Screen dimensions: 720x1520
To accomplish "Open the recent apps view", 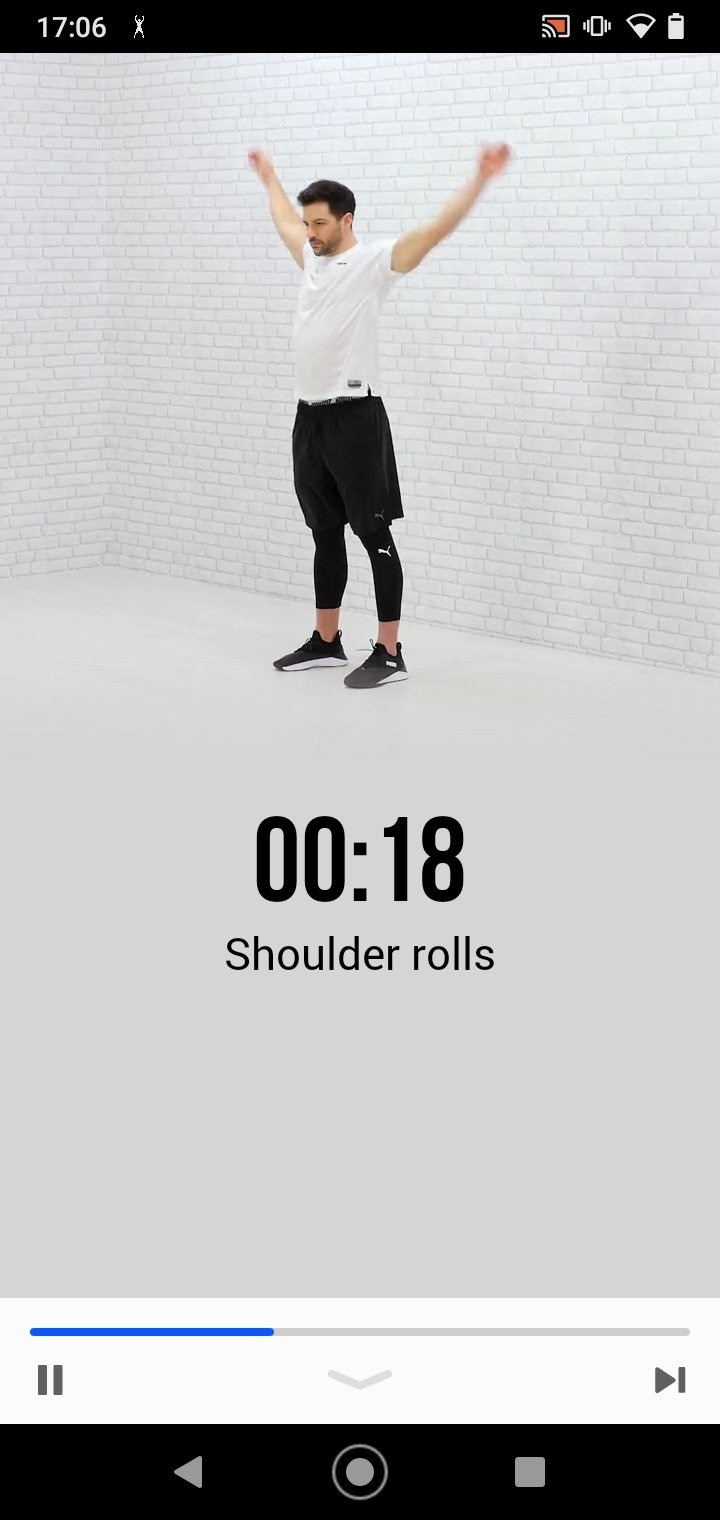I will [529, 1472].
